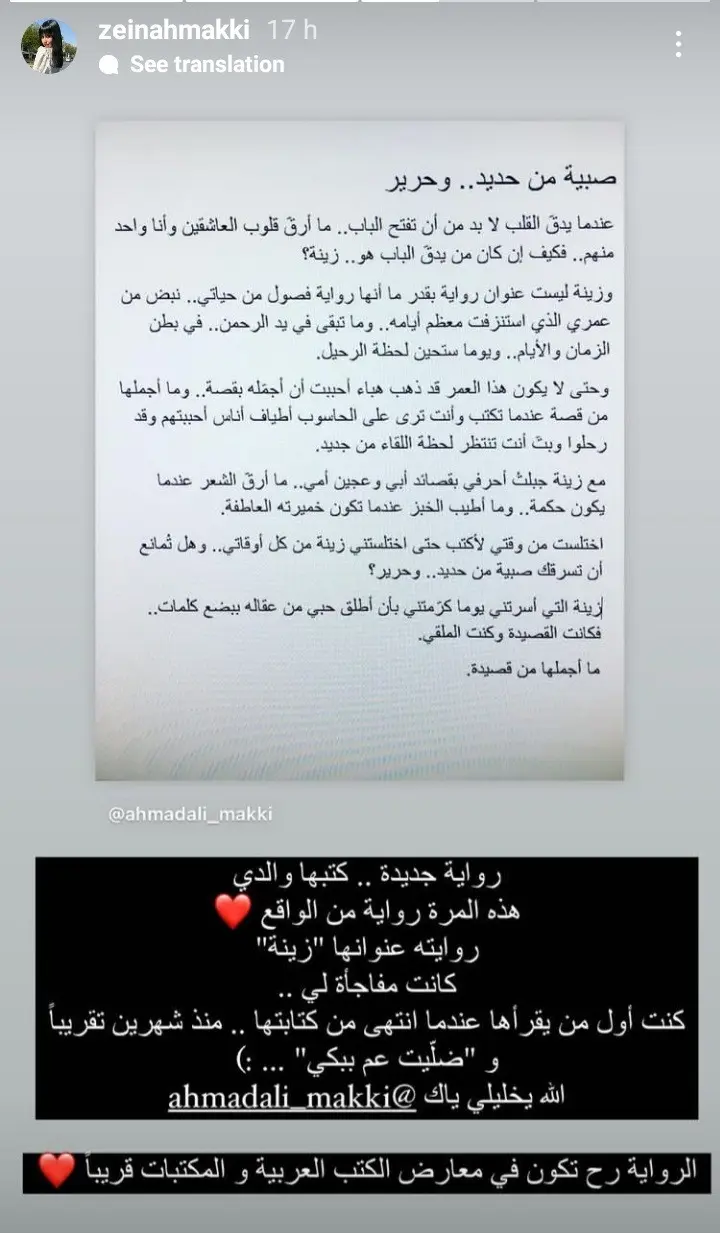
Task: Tap the zeinahmakki username
Action: [x=176, y=30]
